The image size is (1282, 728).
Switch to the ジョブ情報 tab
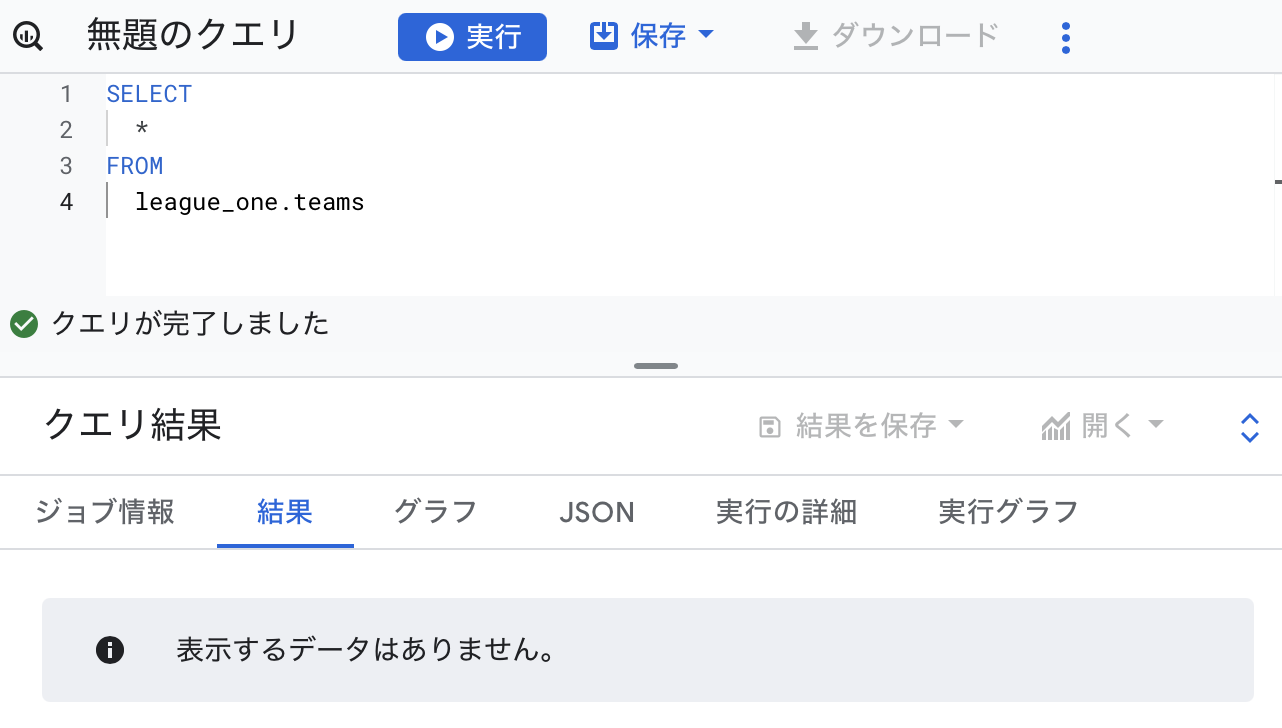coord(105,513)
